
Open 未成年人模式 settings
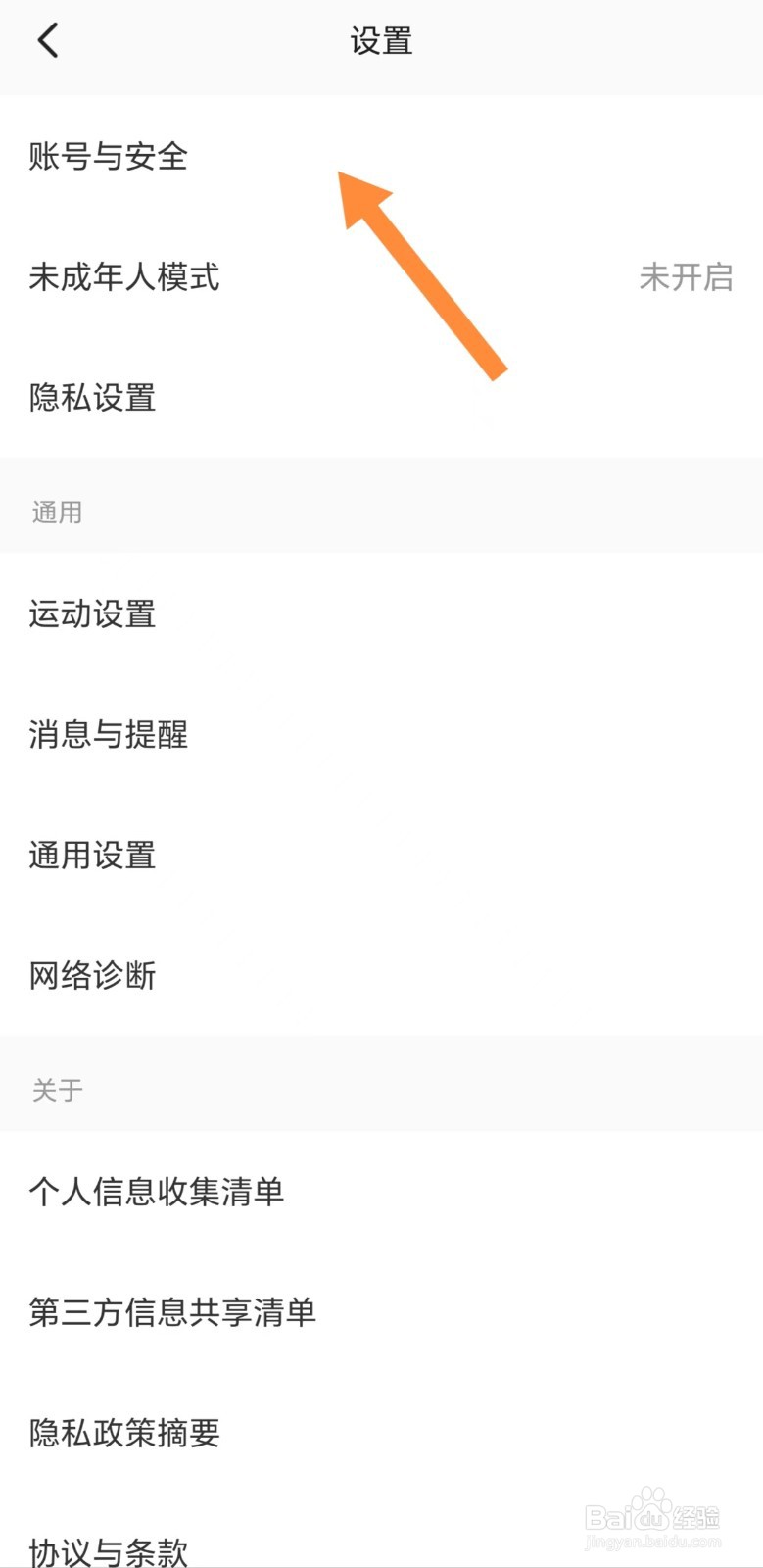pos(123,278)
